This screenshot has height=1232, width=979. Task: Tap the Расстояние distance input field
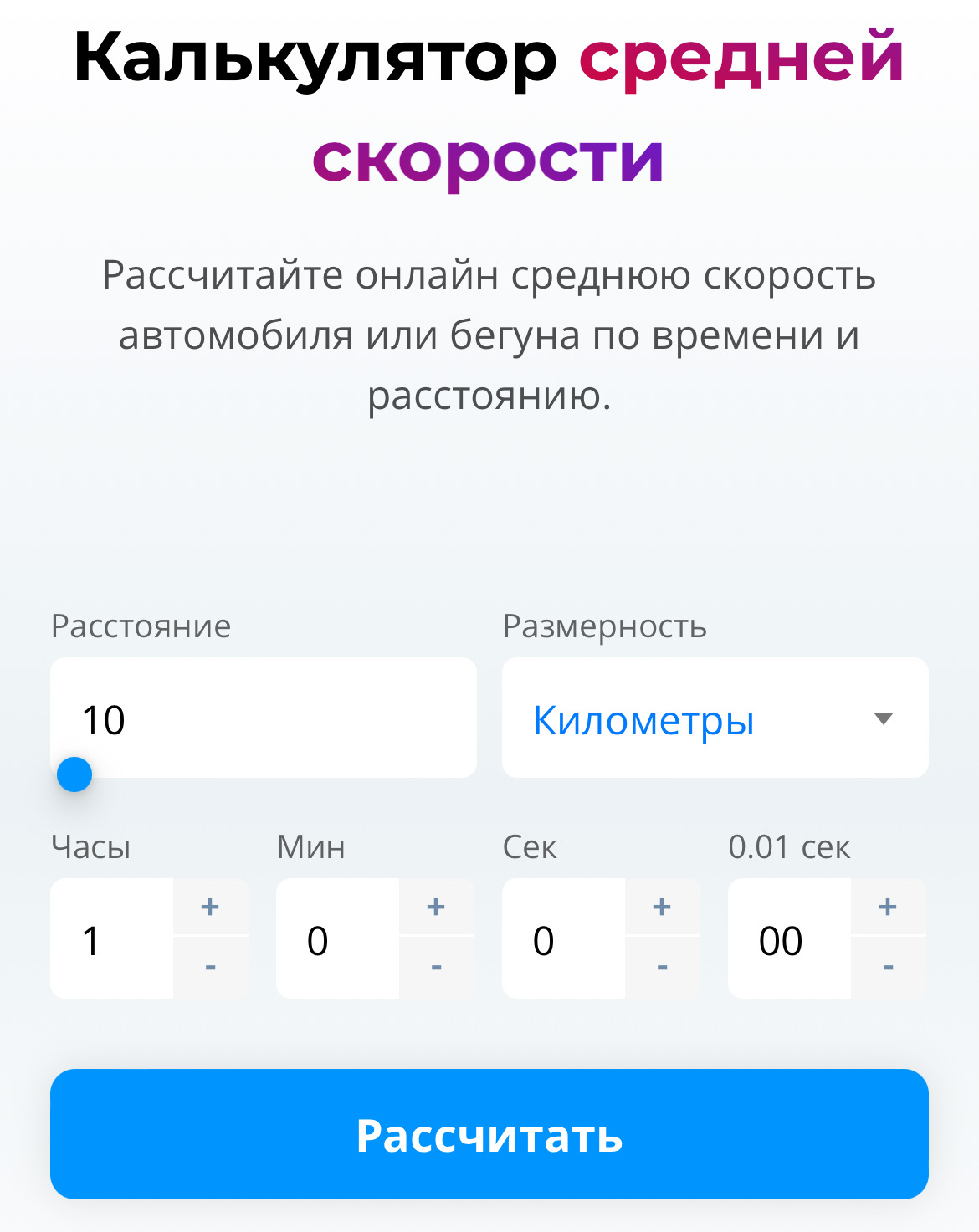(264, 718)
